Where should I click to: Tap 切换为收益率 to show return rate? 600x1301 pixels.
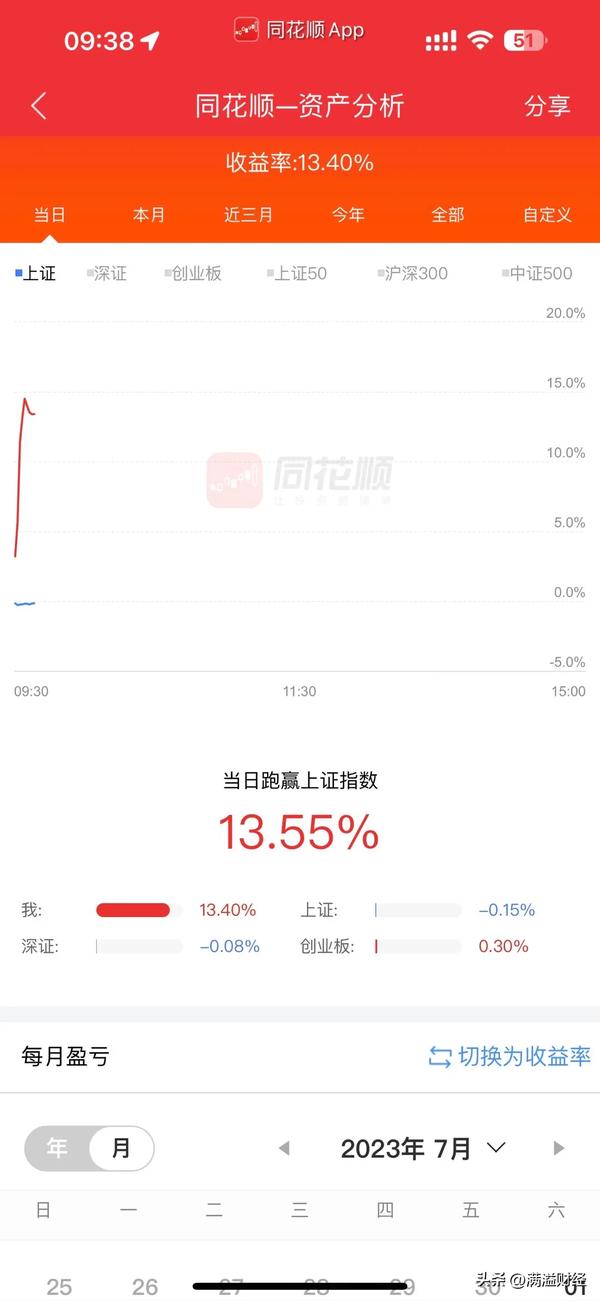[x=510, y=1056]
